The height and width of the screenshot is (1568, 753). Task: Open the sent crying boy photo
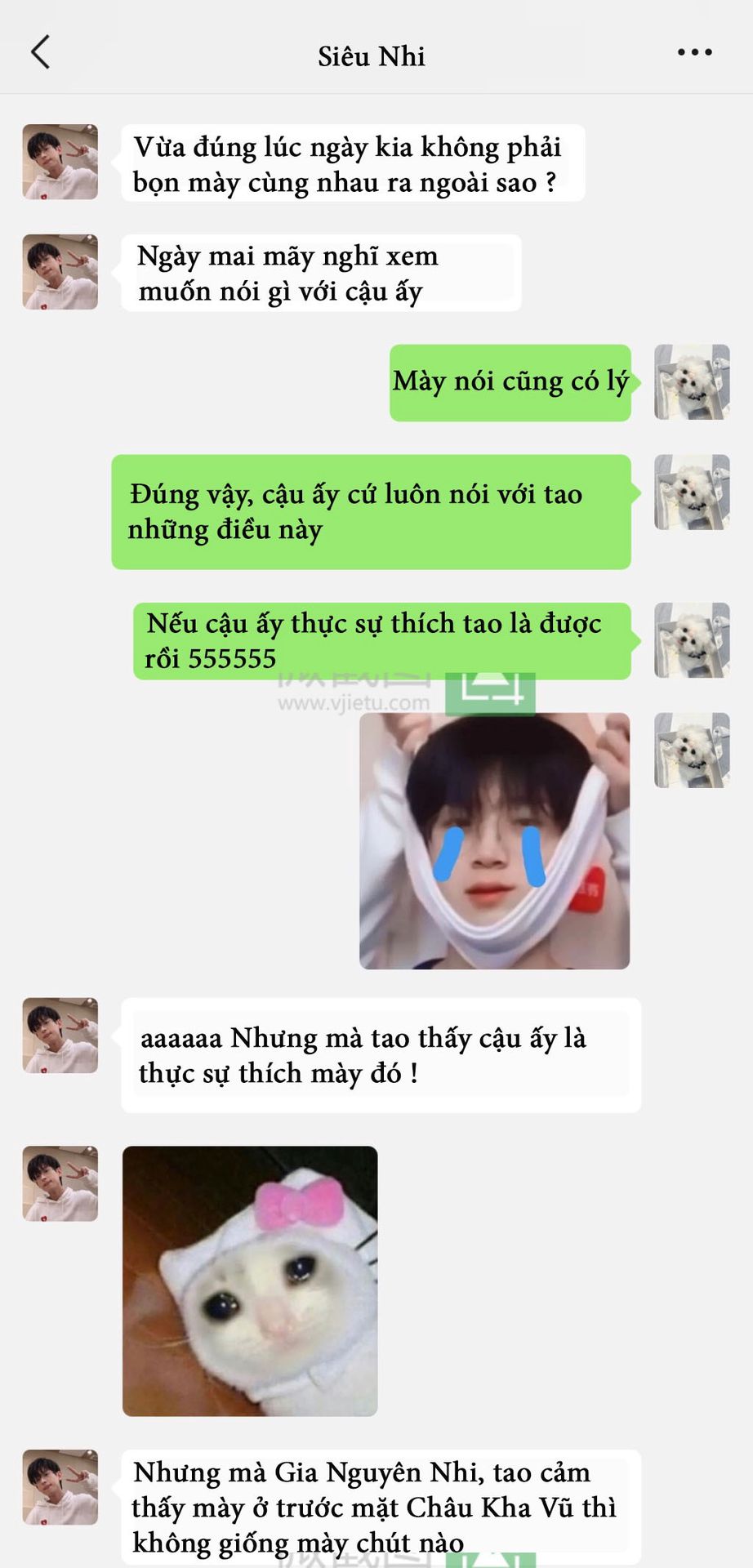(x=494, y=841)
